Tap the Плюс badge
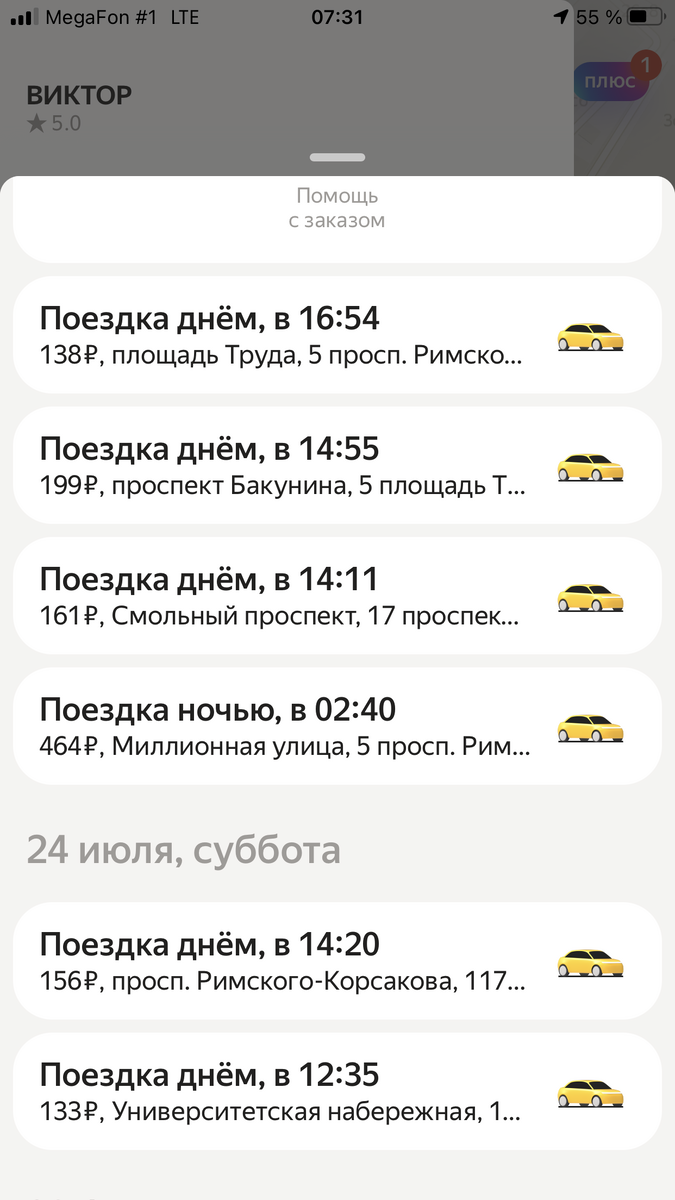 [611, 82]
